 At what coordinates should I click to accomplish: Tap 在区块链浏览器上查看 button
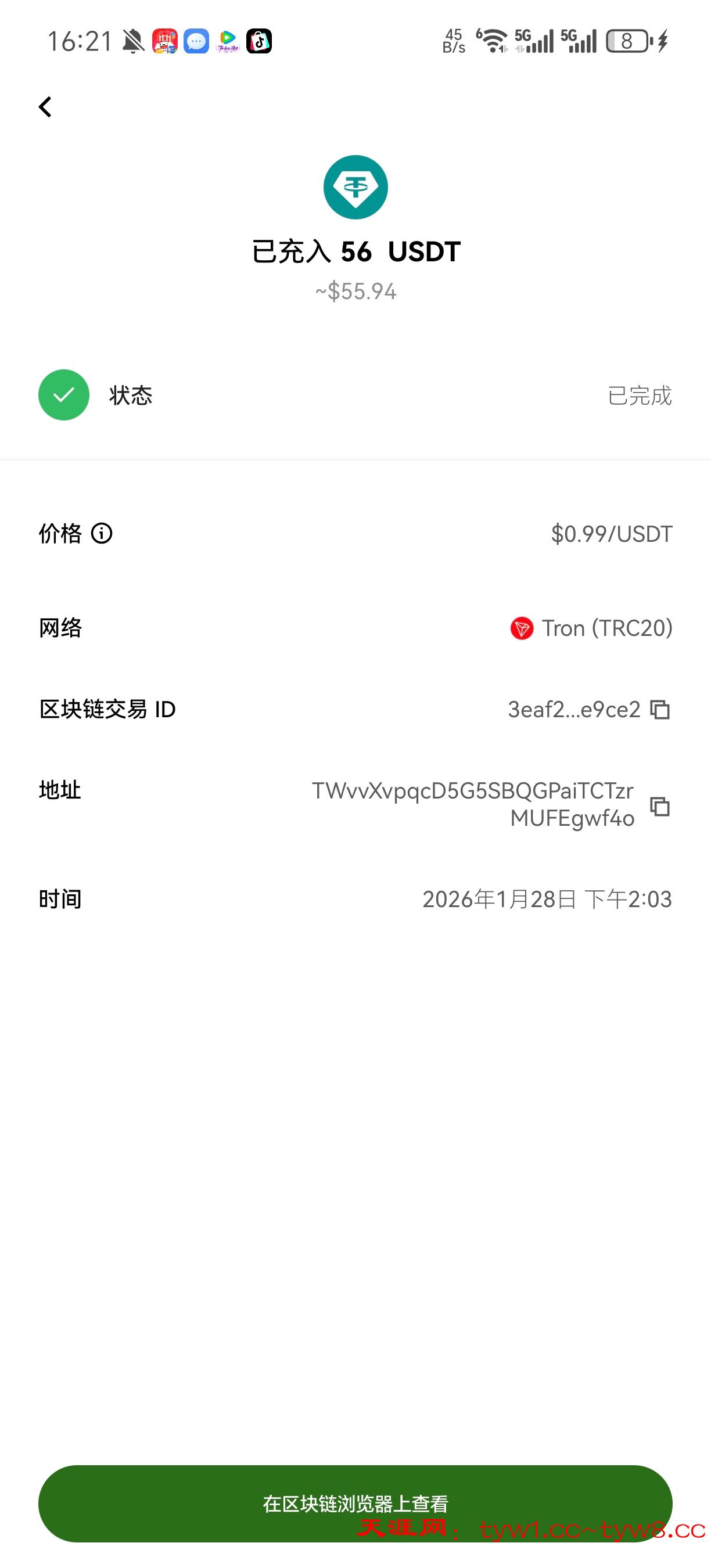(355, 1504)
